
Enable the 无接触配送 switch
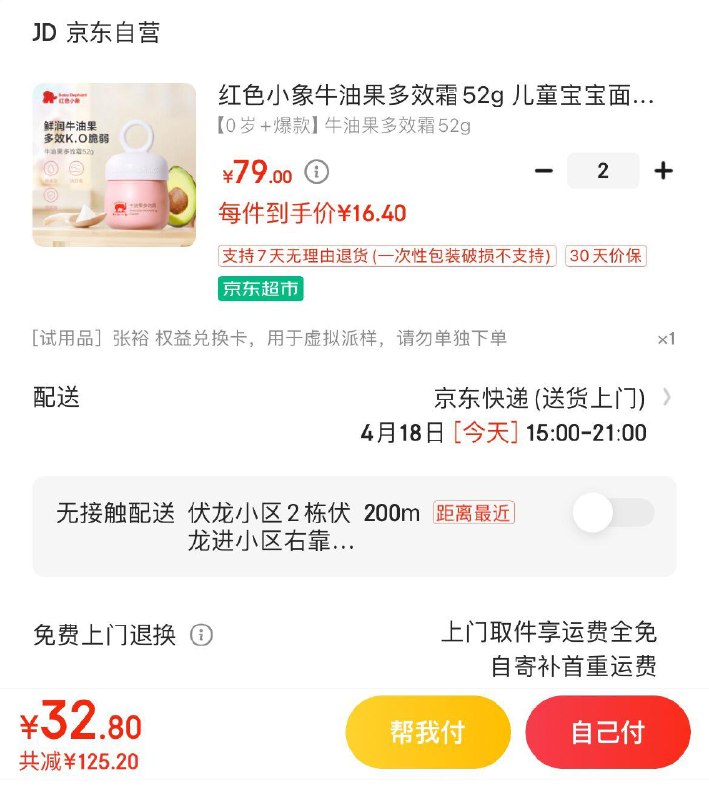(x=613, y=513)
